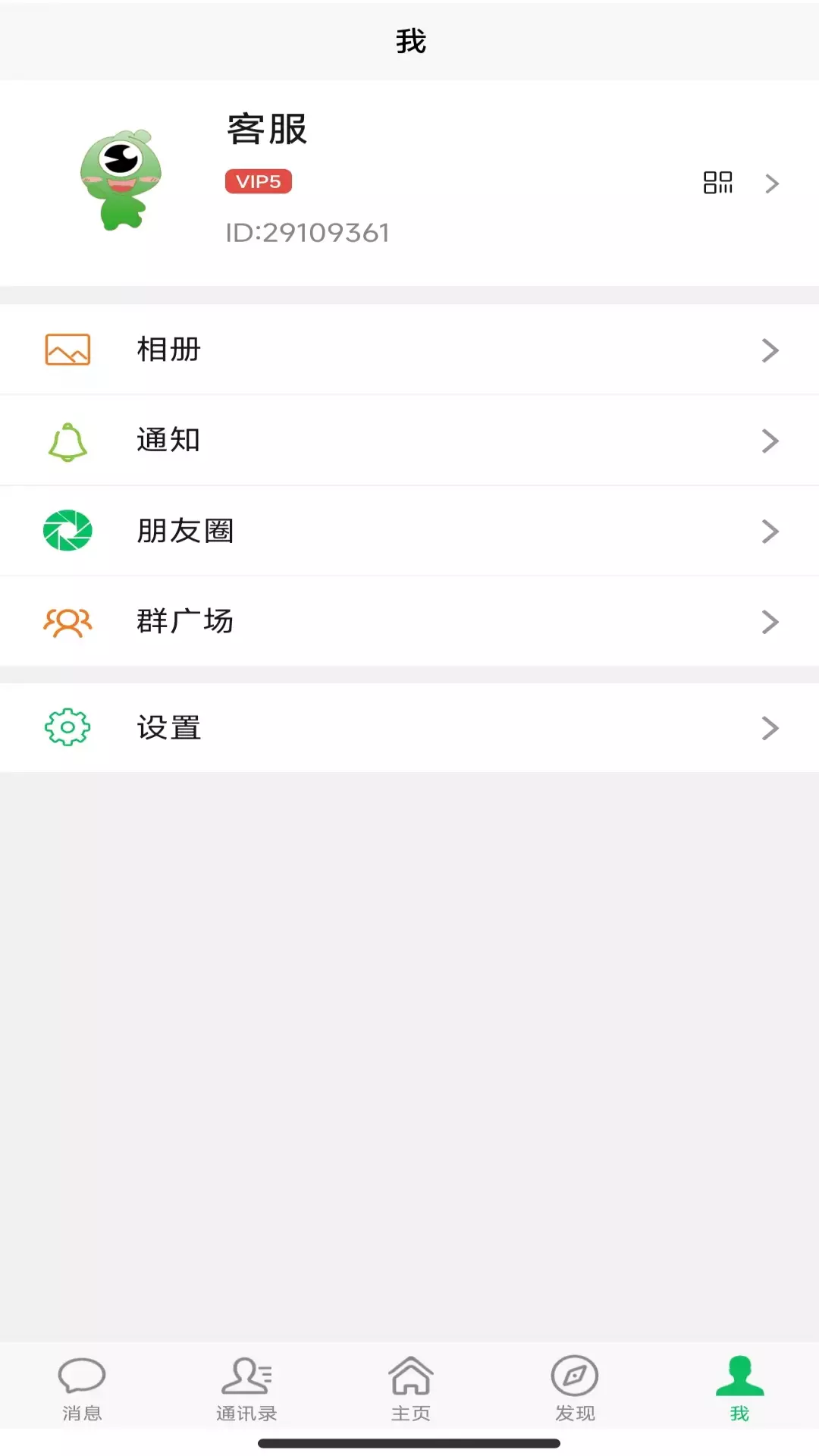Select the 我 tab
This screenshot has width=819, height=1456.
click(x=739, y=1389)
